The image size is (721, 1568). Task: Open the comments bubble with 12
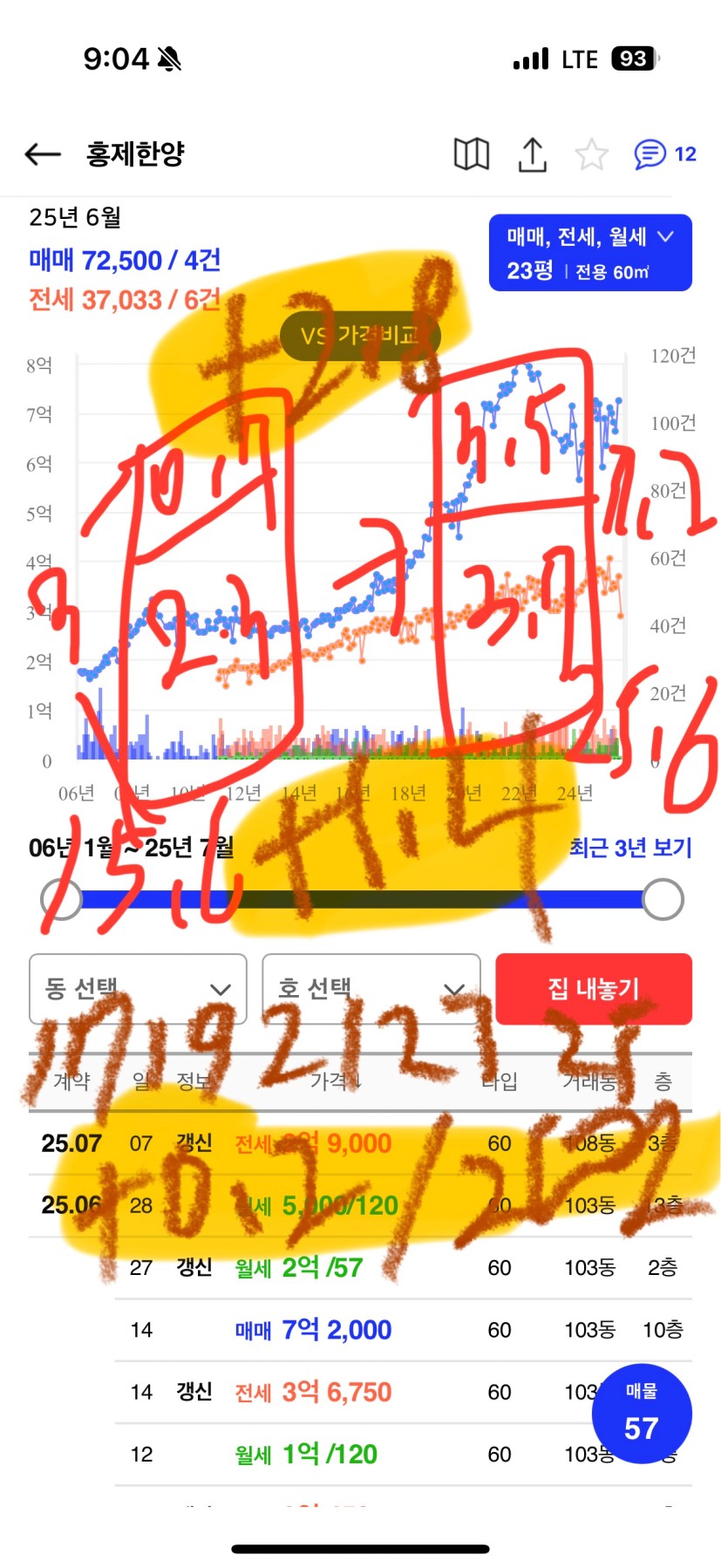coord(664,154)
